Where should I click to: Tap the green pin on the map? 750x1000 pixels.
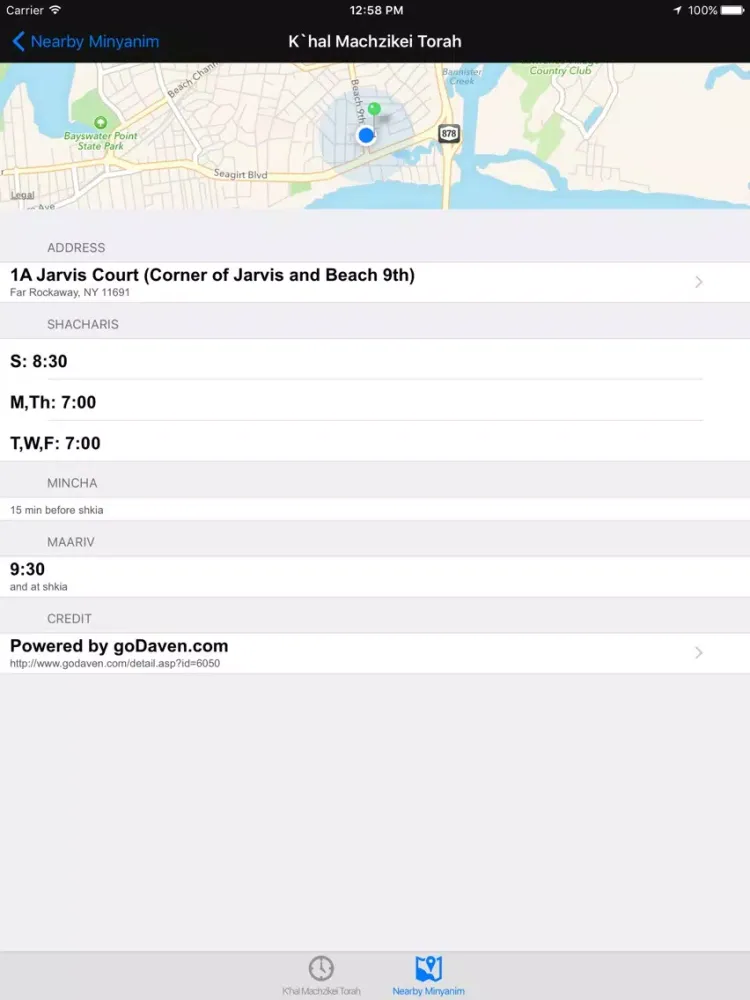click(x=374, y=109)
